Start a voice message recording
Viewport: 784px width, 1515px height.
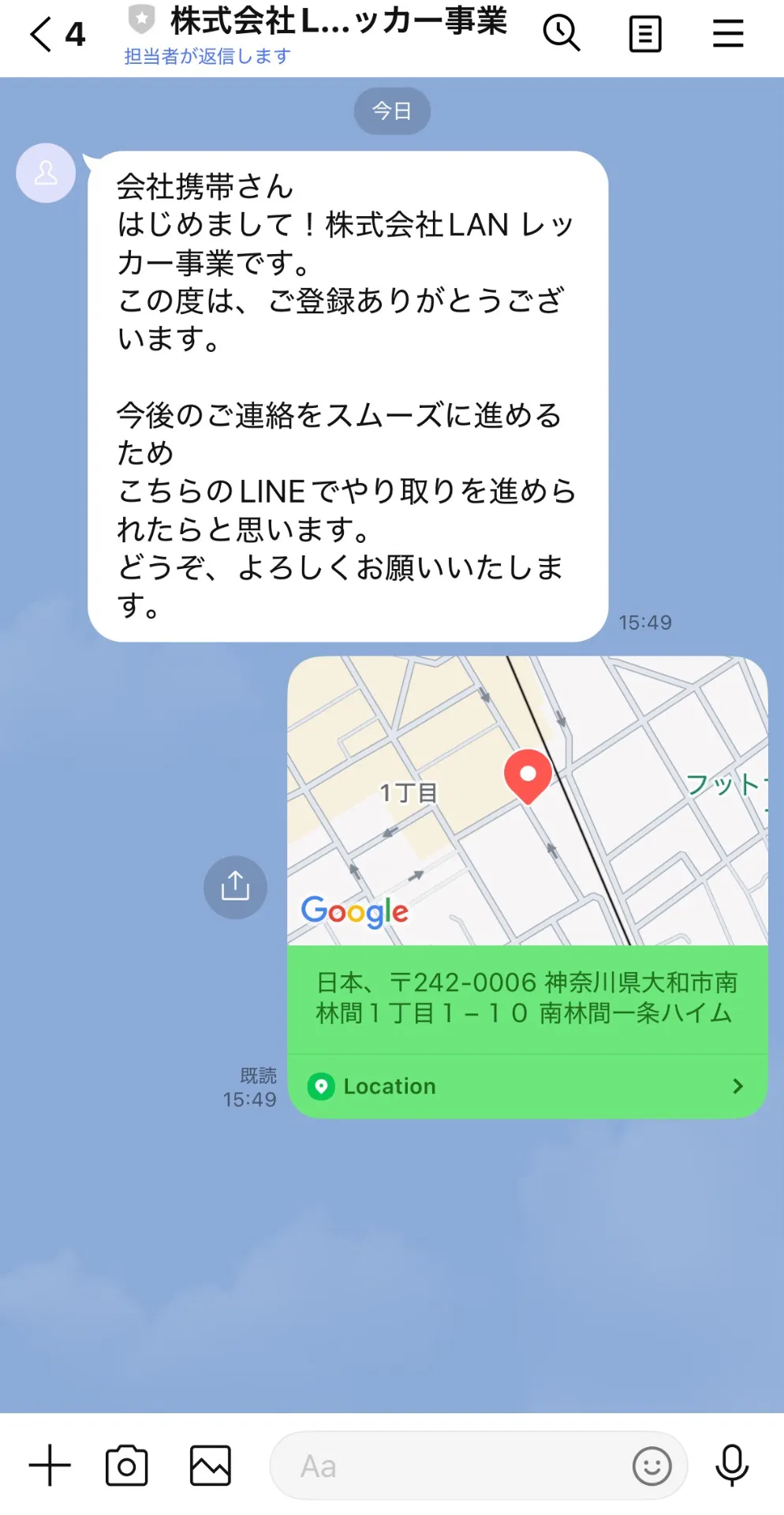(732, 1466)
